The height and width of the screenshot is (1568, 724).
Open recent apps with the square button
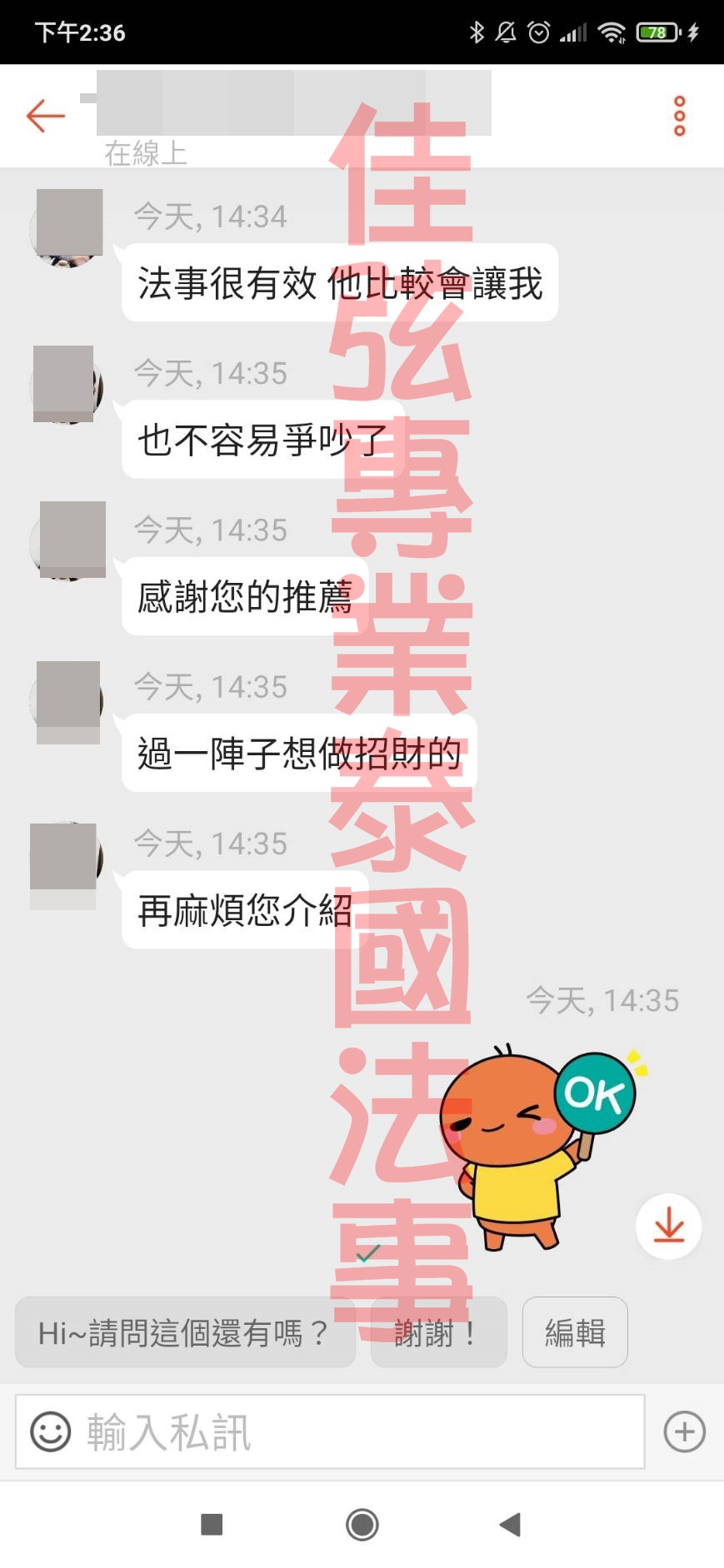tap(212, 1525)
